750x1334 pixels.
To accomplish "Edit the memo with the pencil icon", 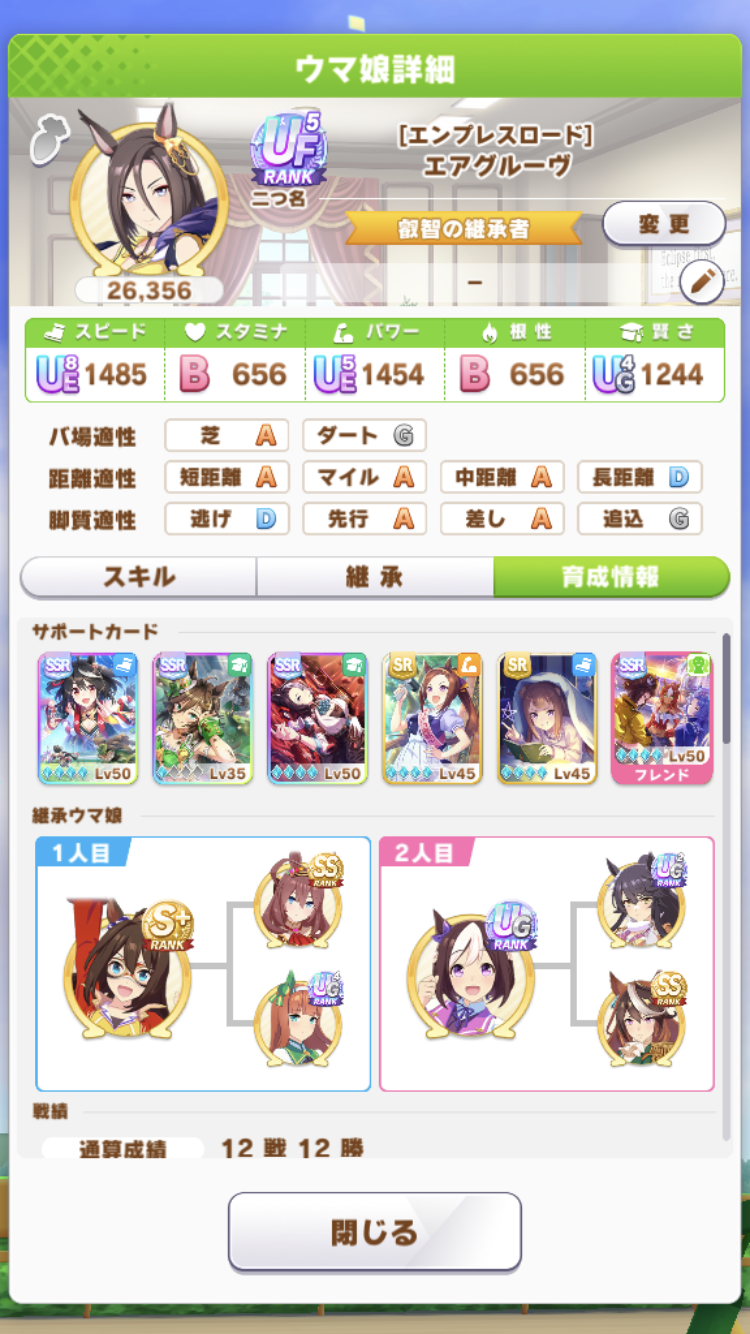I will (x=701, y=283).
